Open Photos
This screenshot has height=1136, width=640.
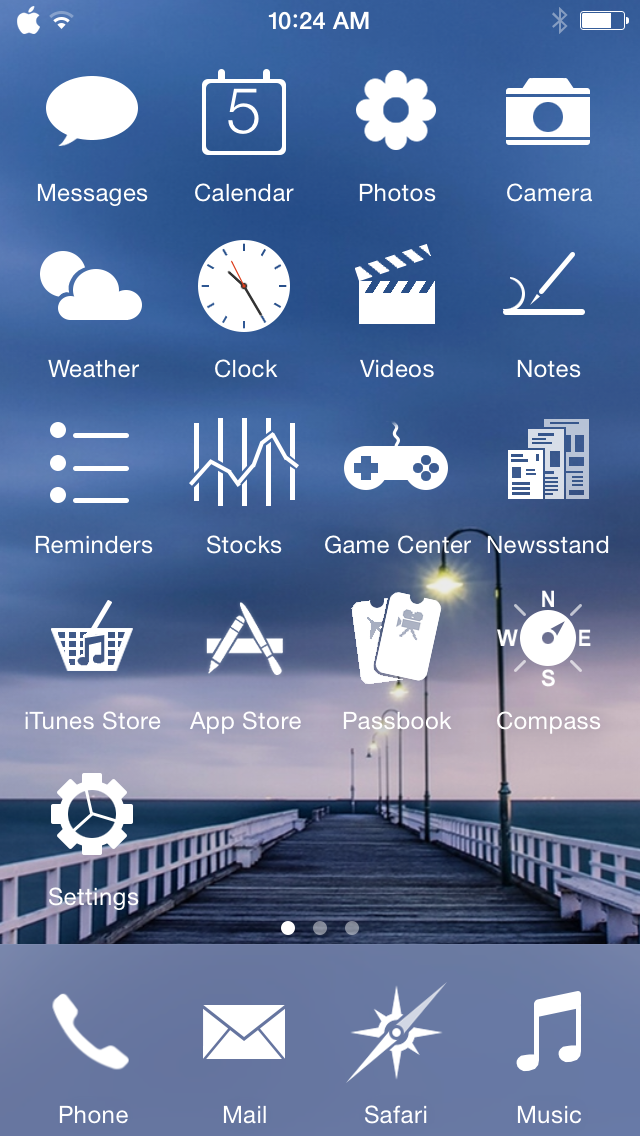[397, 112]
